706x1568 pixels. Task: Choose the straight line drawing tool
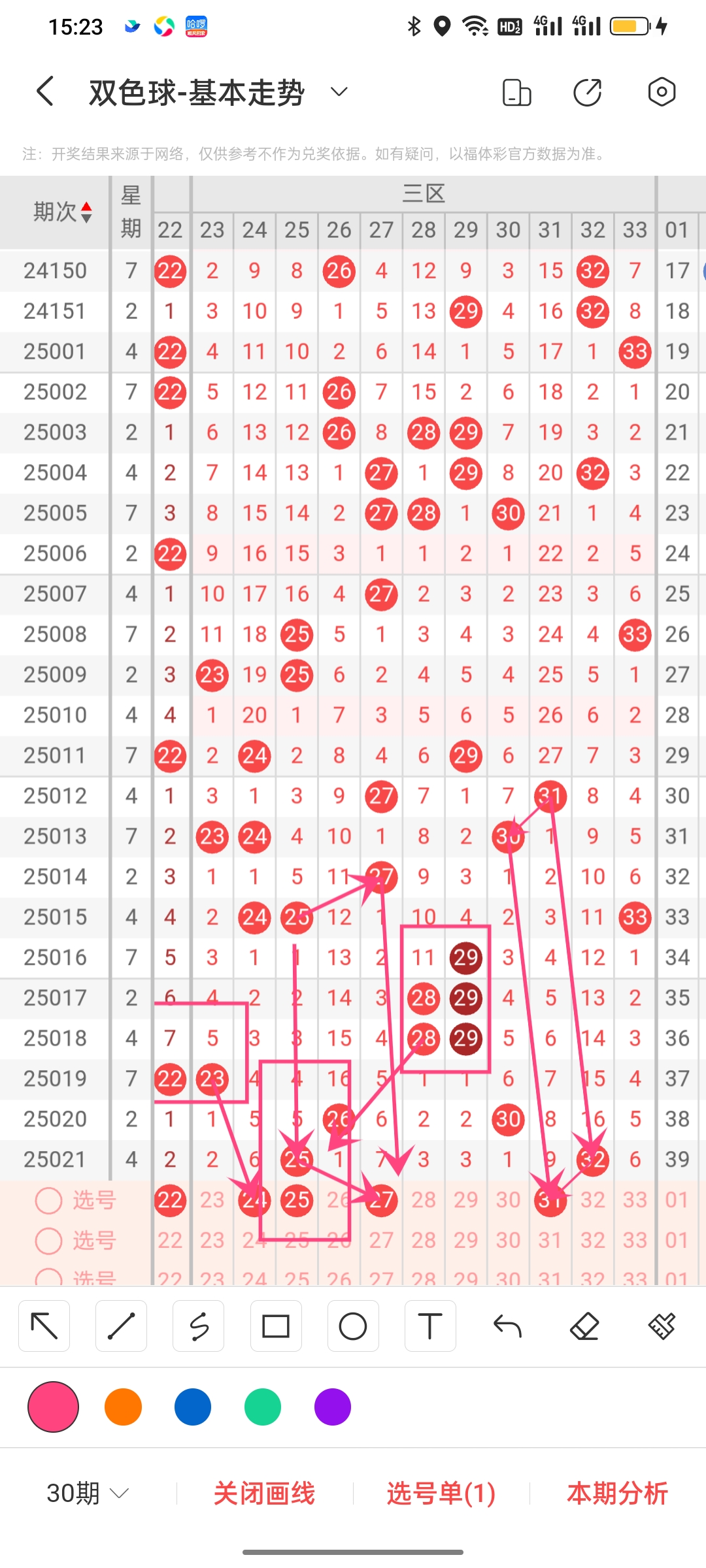[x=121, y=1326]
